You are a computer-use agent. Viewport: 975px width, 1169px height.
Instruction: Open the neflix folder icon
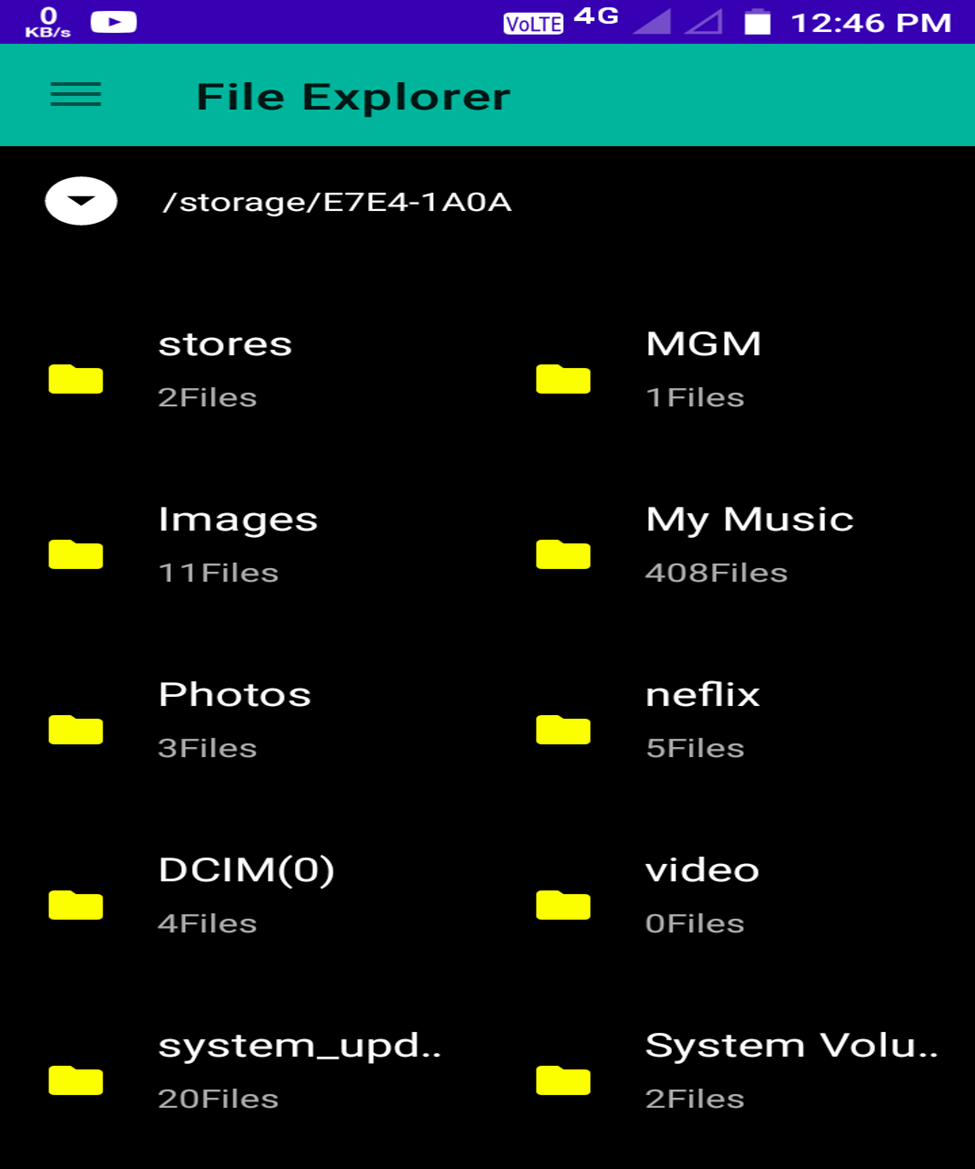[563, 731]
